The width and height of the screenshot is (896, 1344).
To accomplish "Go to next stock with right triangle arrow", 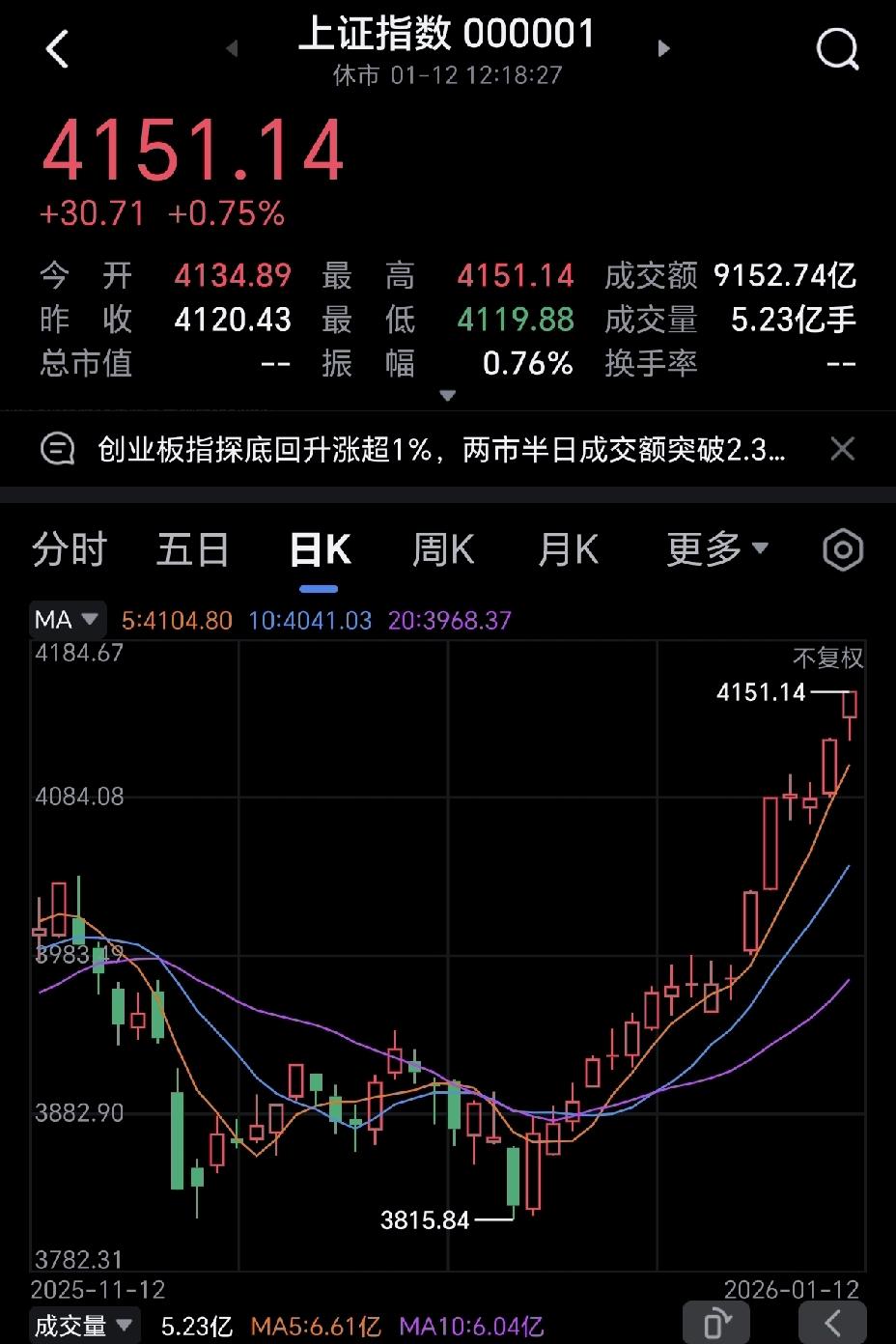I will click(x=664, y=49).
